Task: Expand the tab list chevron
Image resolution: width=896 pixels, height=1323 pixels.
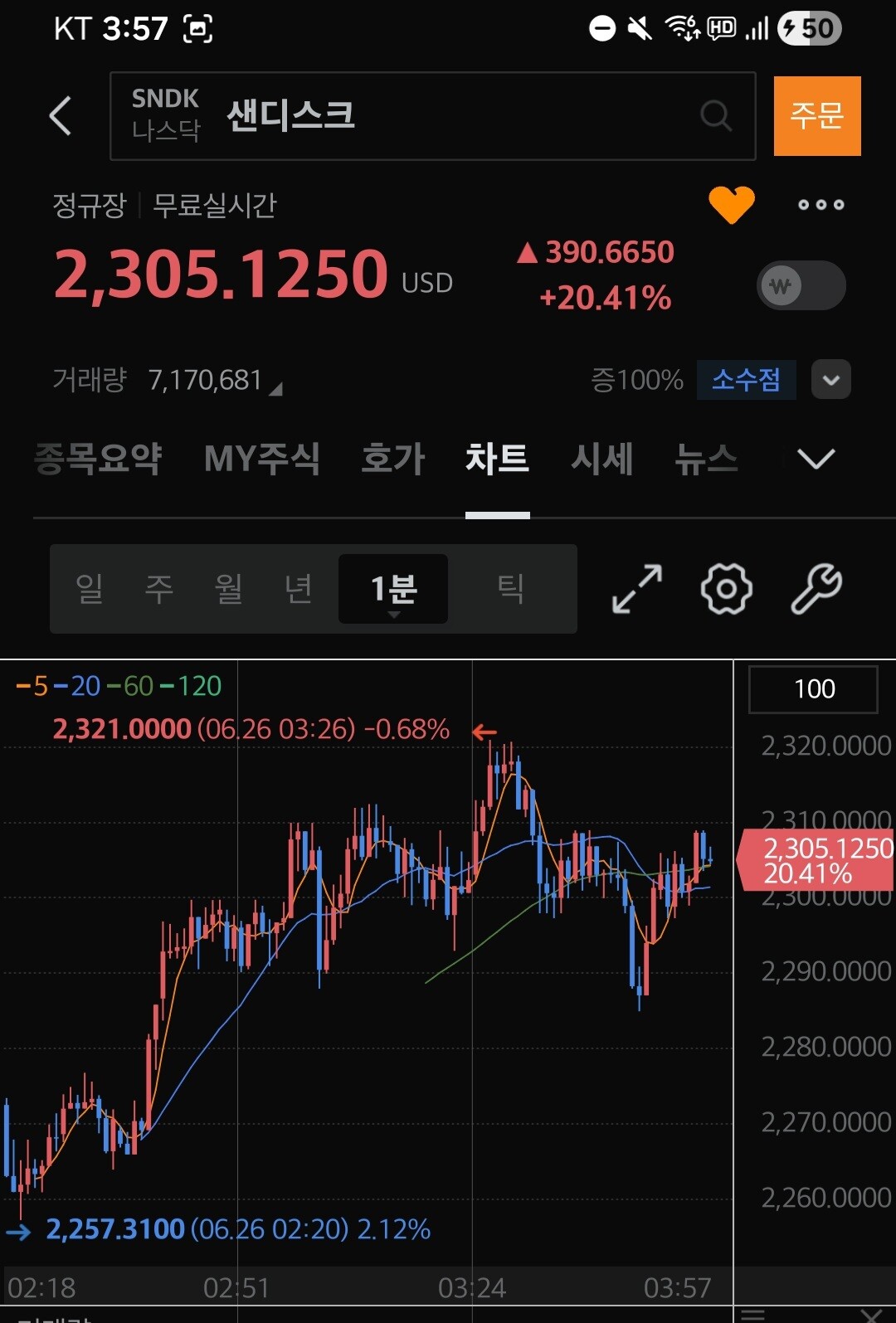Action: click(816, 459)
